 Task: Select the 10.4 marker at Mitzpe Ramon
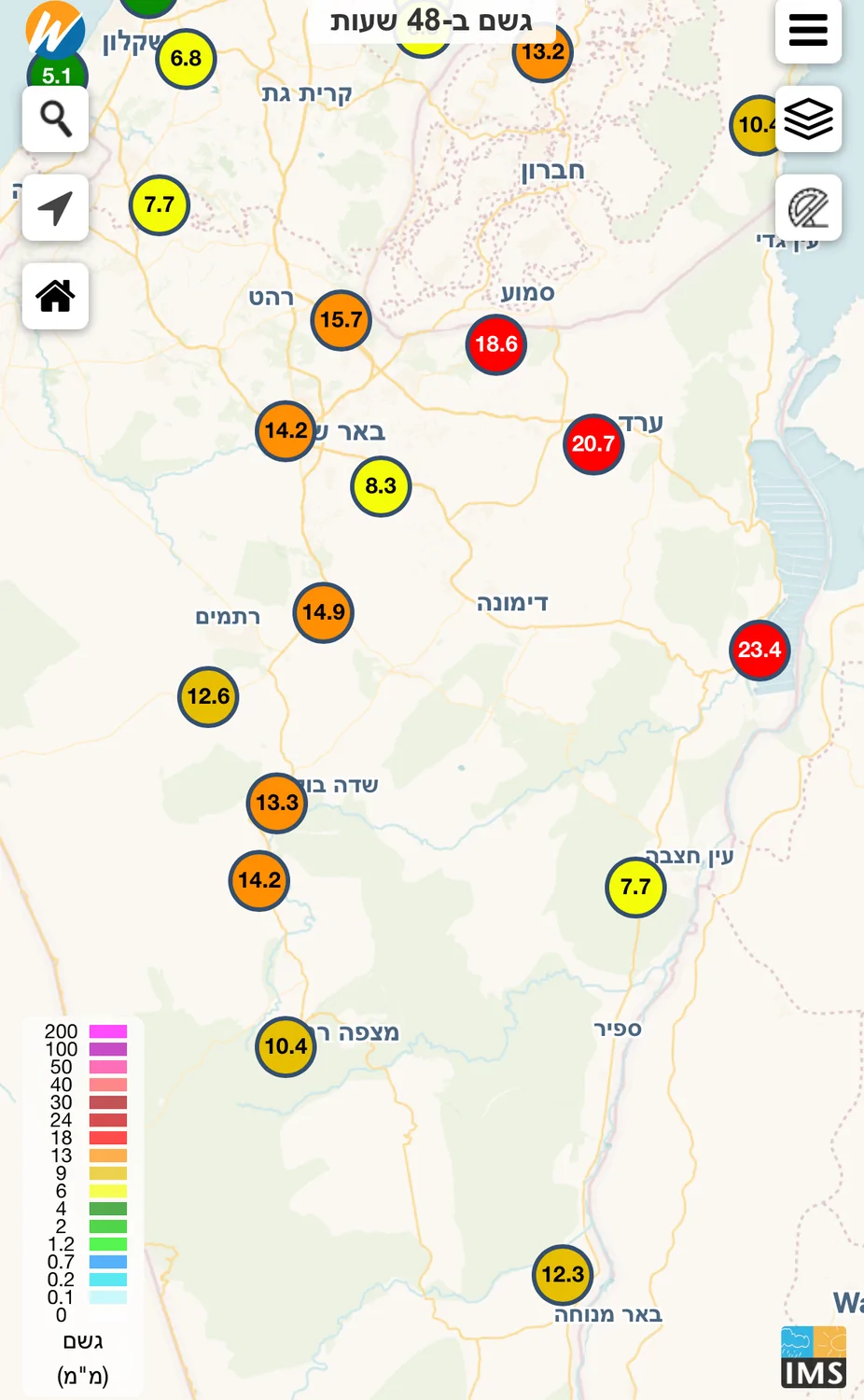click(286, 1046)
